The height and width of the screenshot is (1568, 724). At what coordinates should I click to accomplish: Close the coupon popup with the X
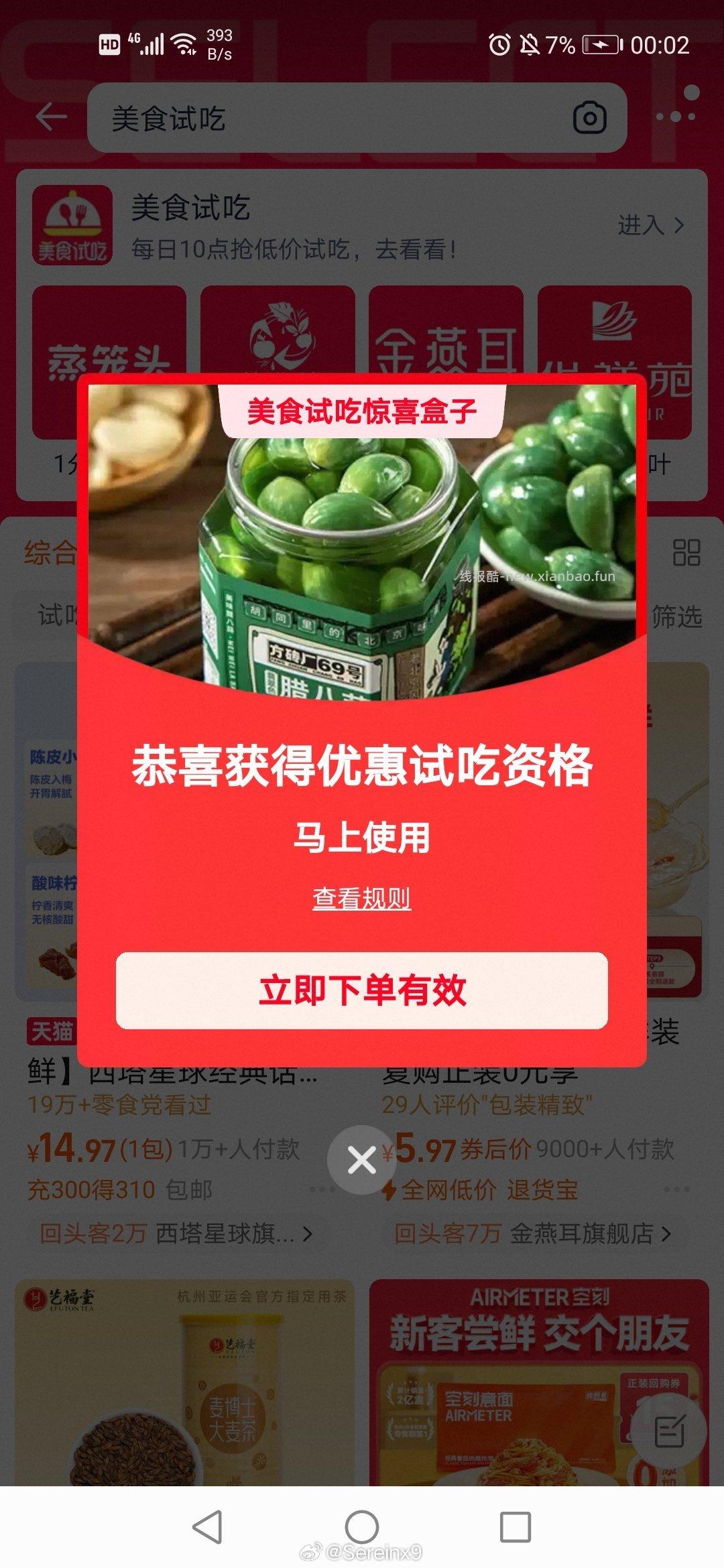[362, 1158]
